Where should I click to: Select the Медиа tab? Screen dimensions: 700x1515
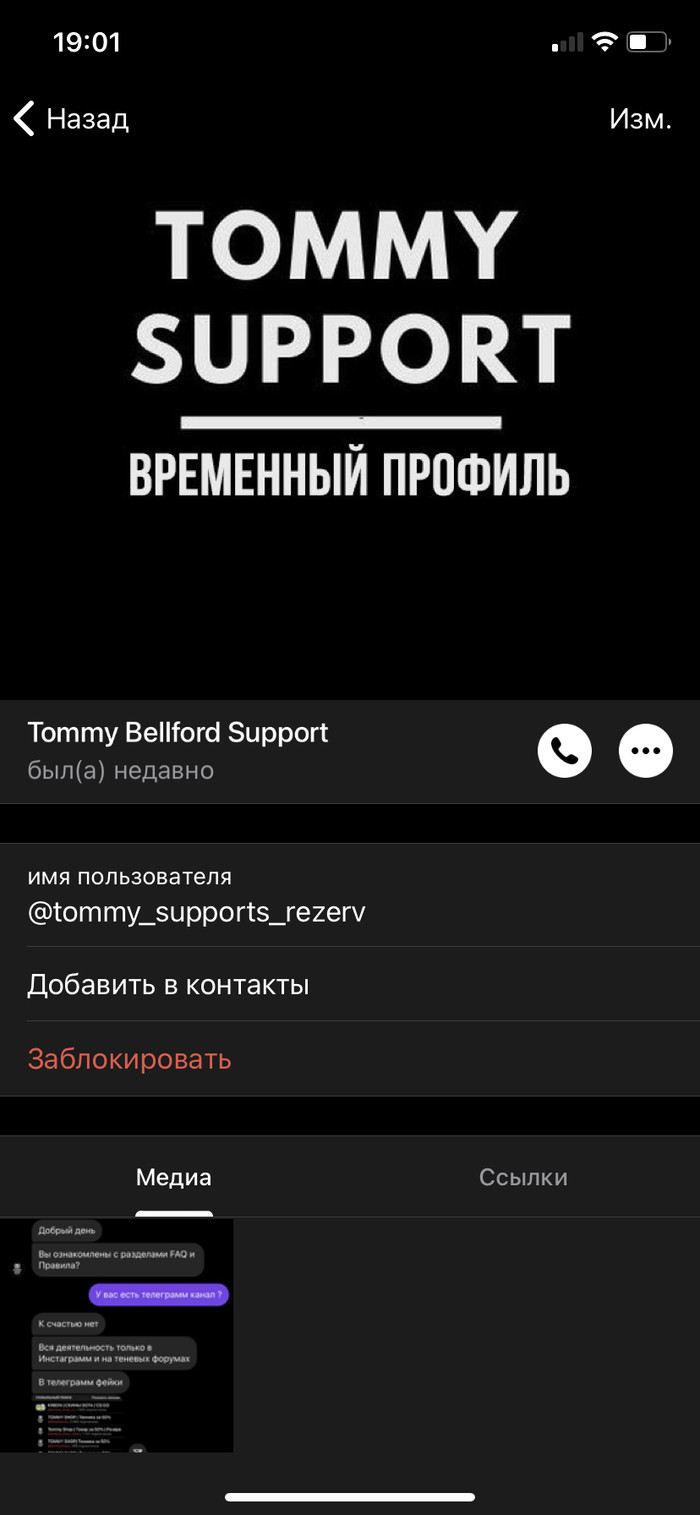pyautogui.click(x=174, y=1177)
